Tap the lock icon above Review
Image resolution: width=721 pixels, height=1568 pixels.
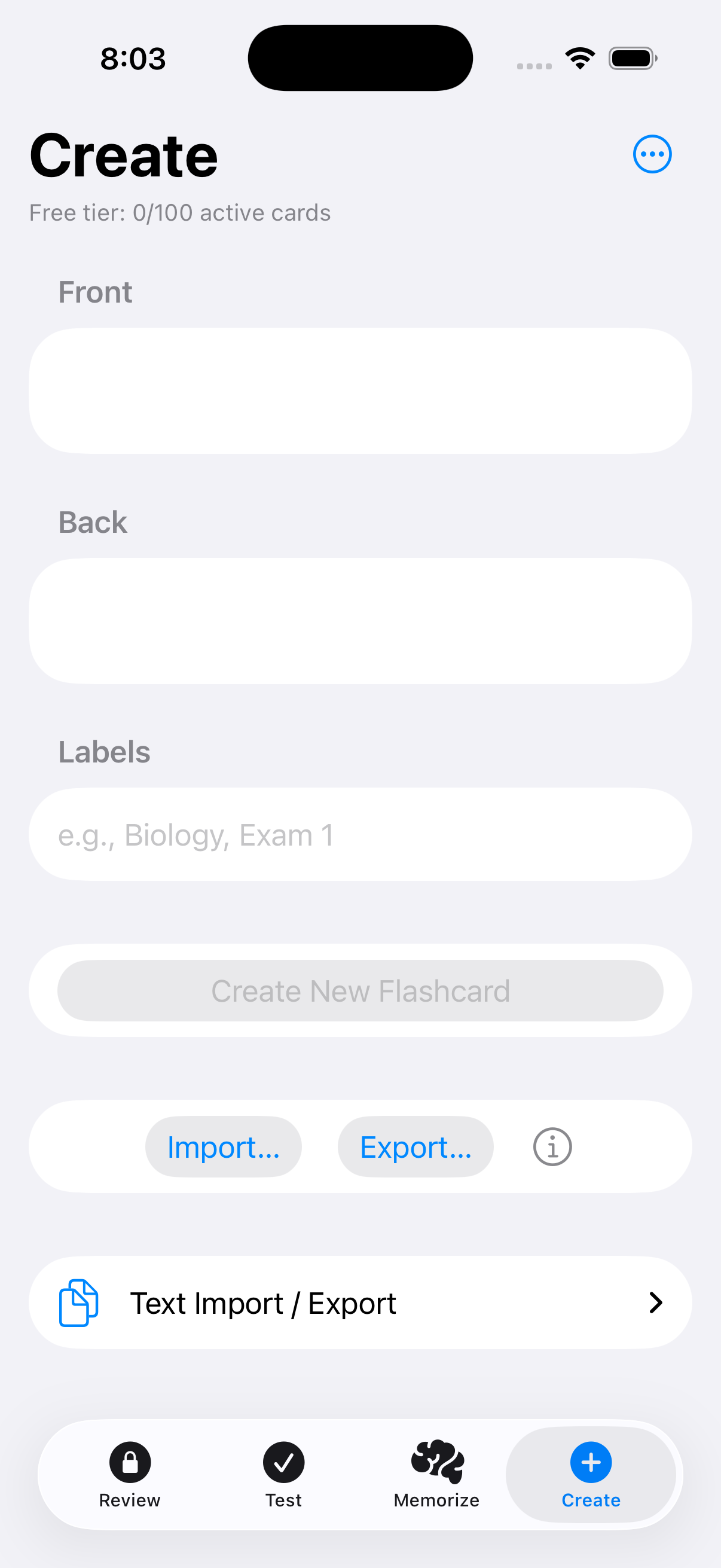click(x=130, y=1462)
